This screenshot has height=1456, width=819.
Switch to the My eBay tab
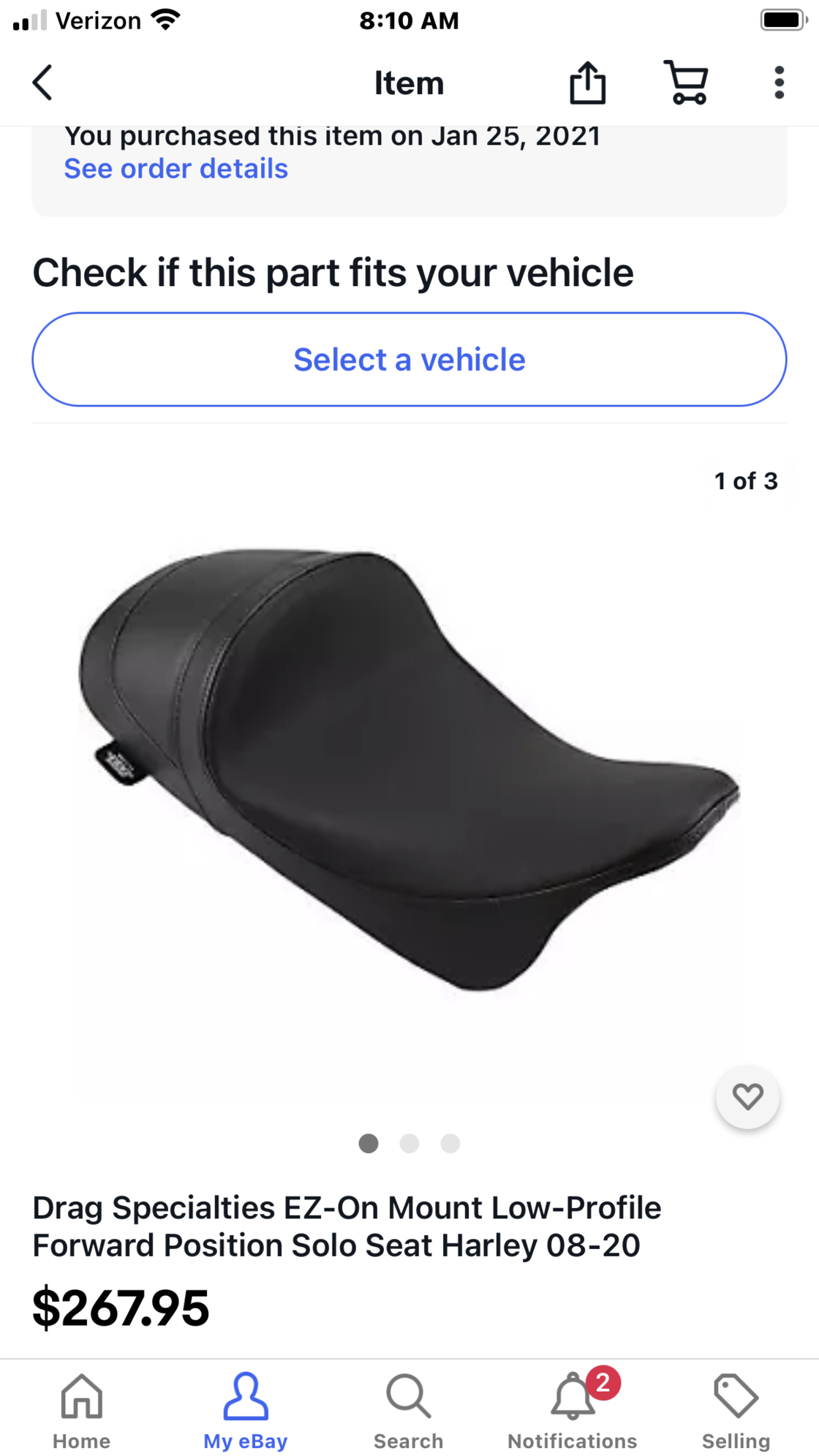click(x=245, y=1410)
